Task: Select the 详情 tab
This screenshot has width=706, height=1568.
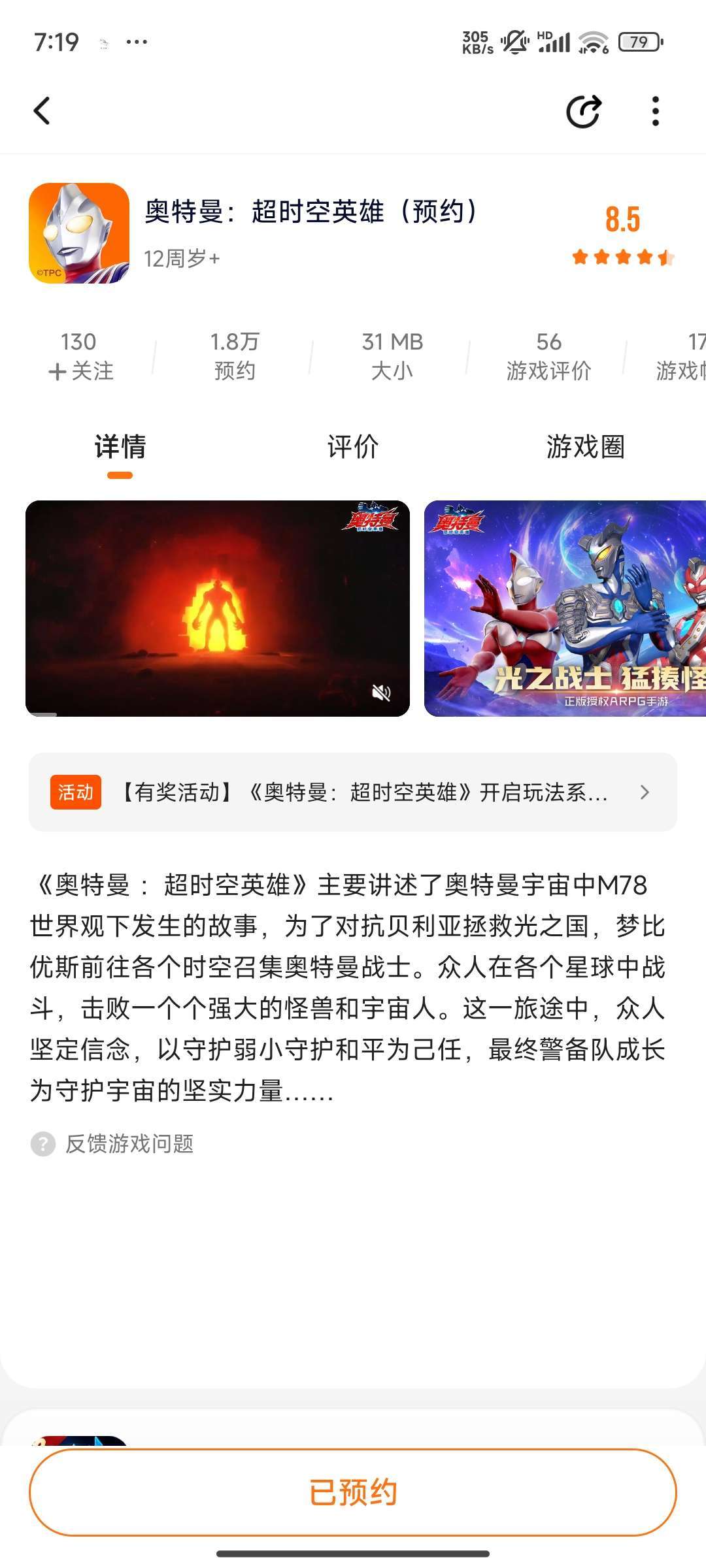Action: tap(120, 448)
